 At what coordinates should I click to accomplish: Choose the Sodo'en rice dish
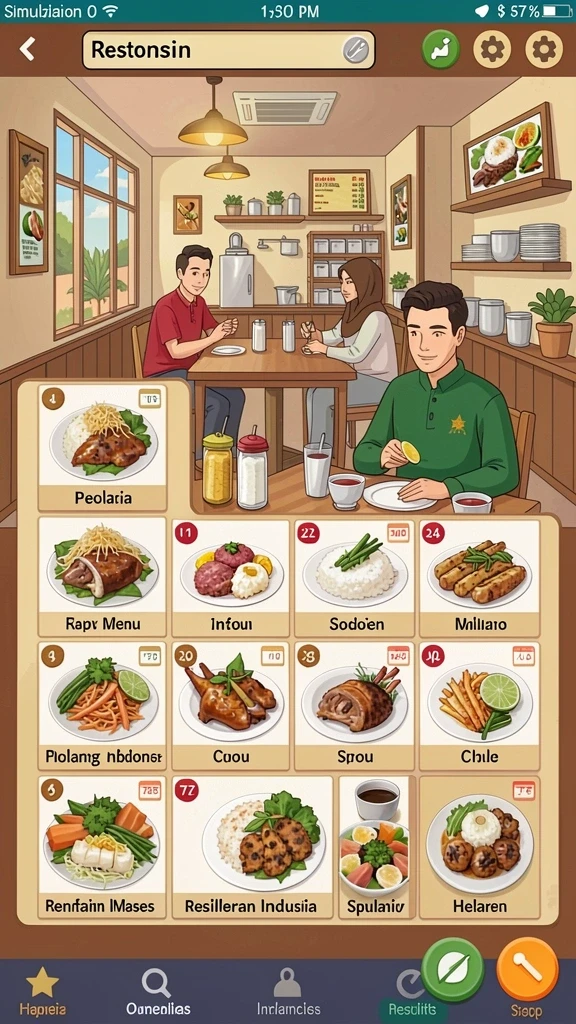(x=355, y=578)
